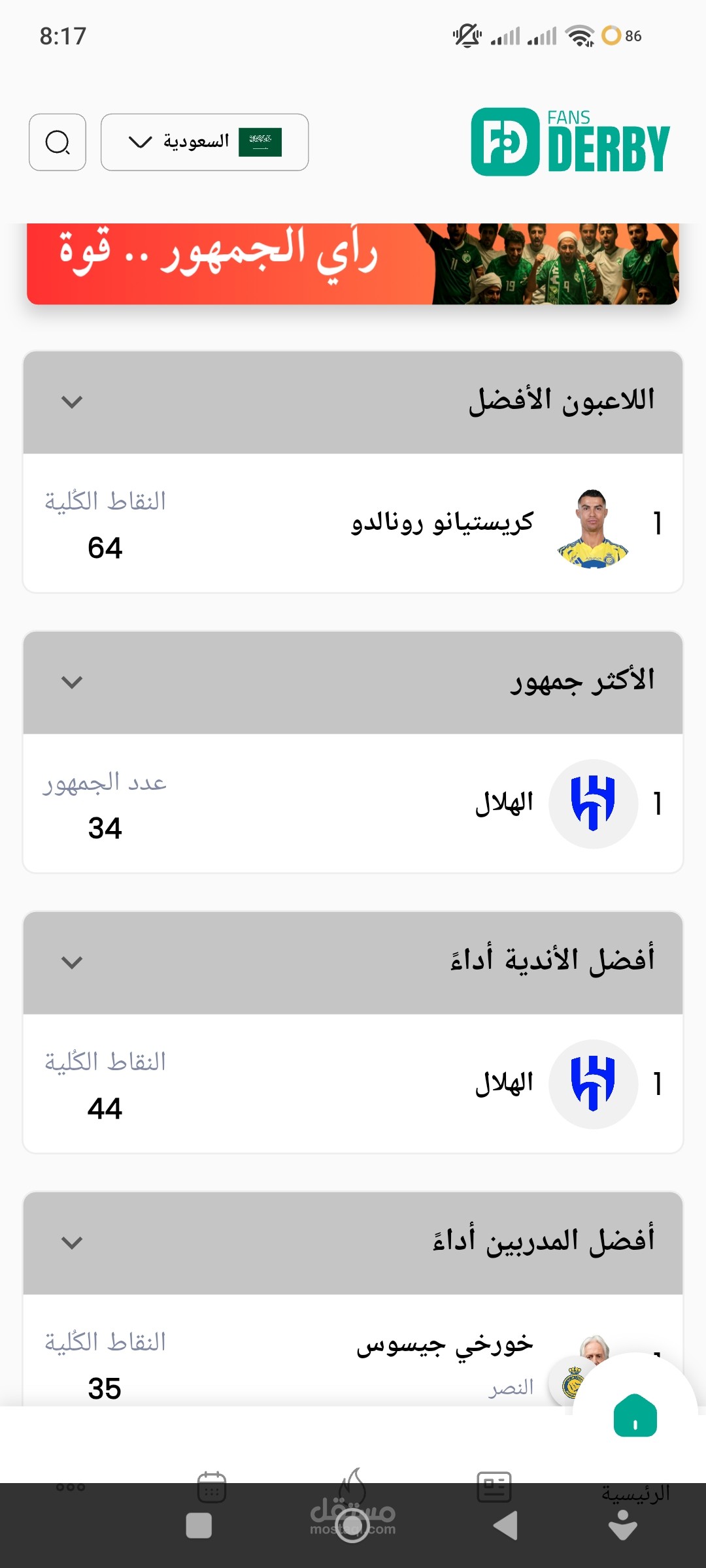The width and height of the screenshot is (706, 1568).
Task: Expand the الأكثر جمهور section
Action: click(x=72, y=682)
